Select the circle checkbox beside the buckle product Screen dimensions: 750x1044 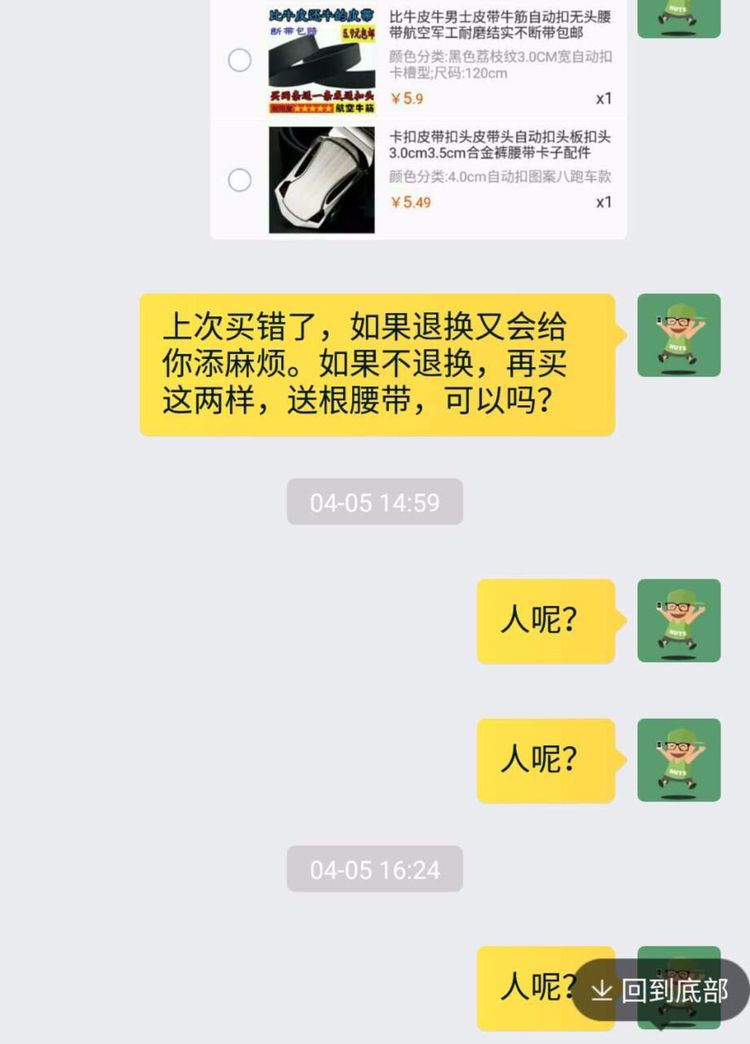(240, 180)
